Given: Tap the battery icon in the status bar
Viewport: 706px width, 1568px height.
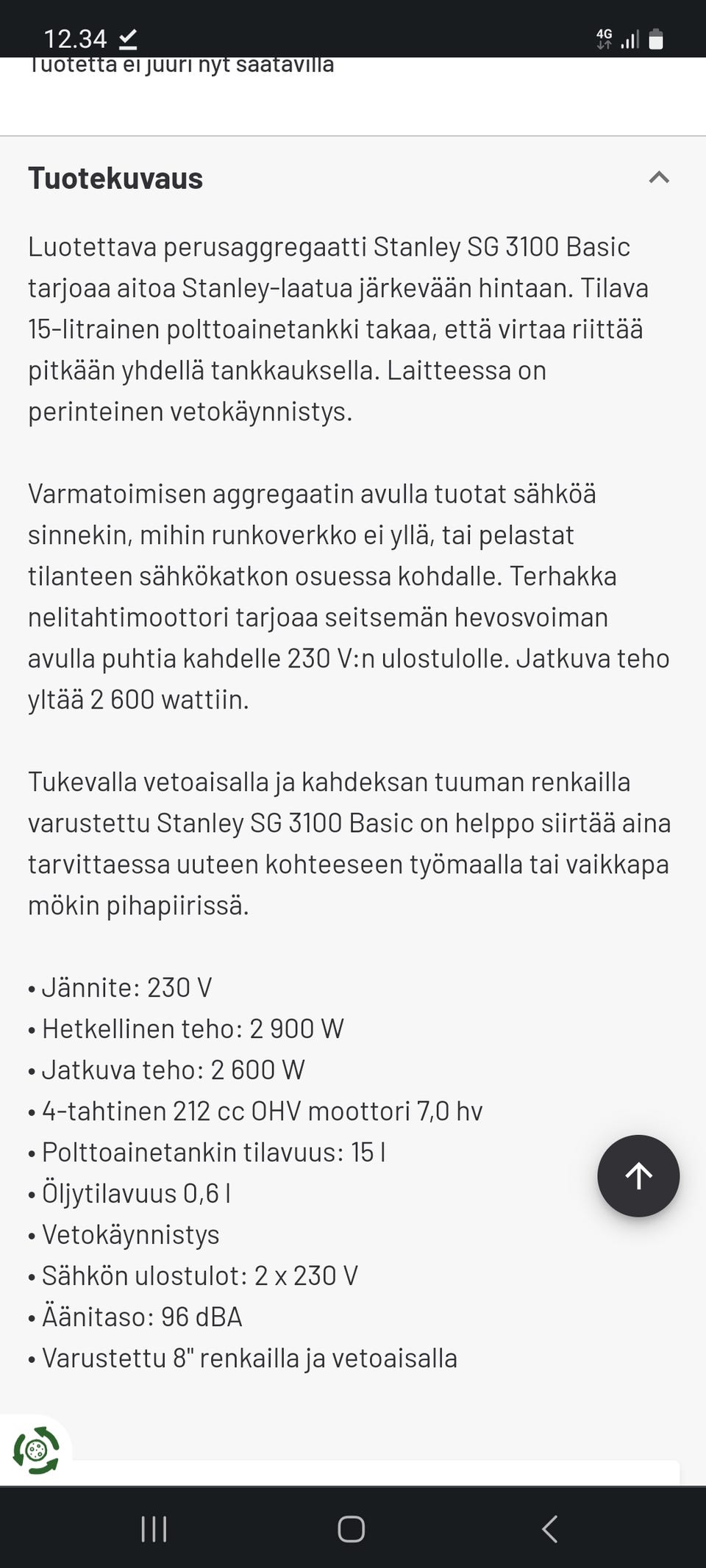Looking at the screenshot, I should tap(657, 38).
